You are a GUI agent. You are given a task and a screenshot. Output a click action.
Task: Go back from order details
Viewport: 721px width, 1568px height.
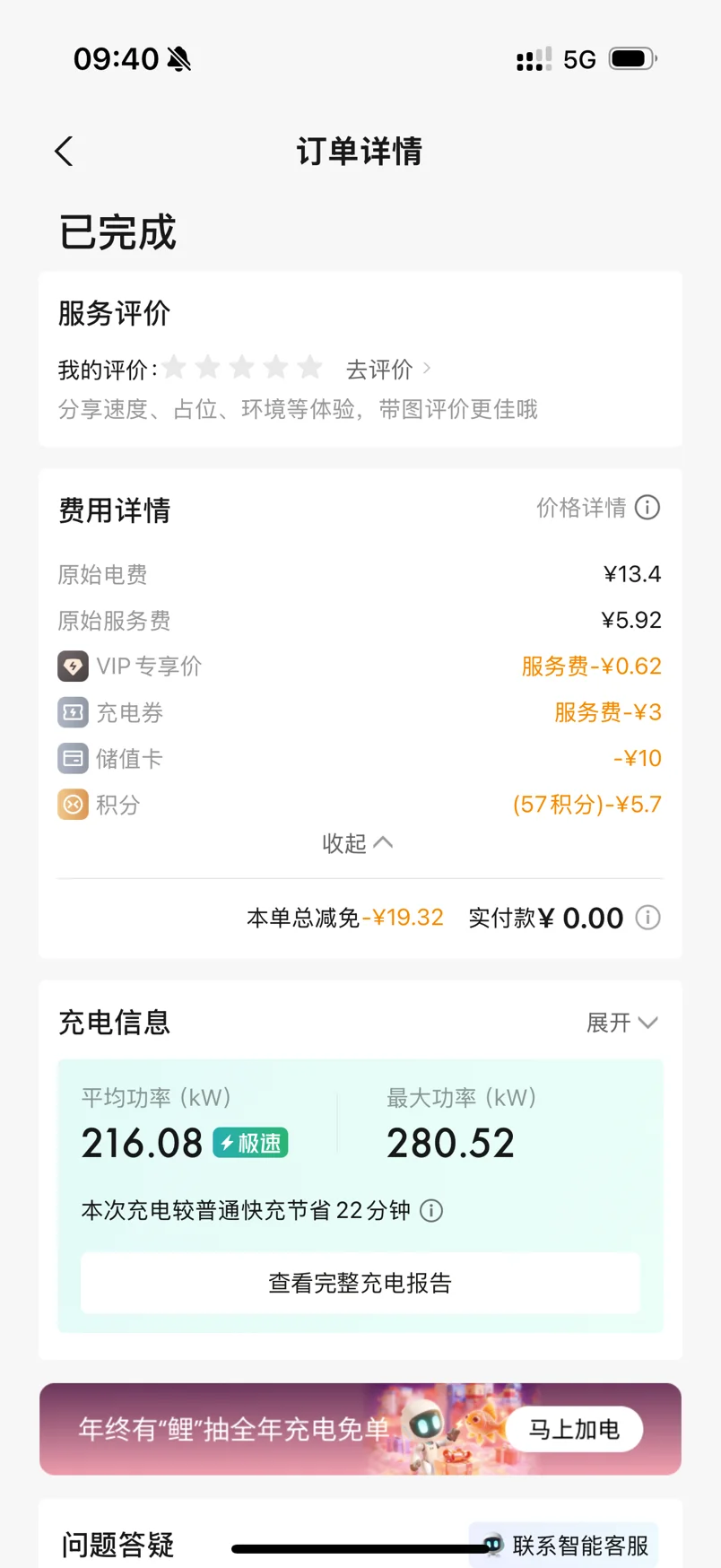click(64, 152)
